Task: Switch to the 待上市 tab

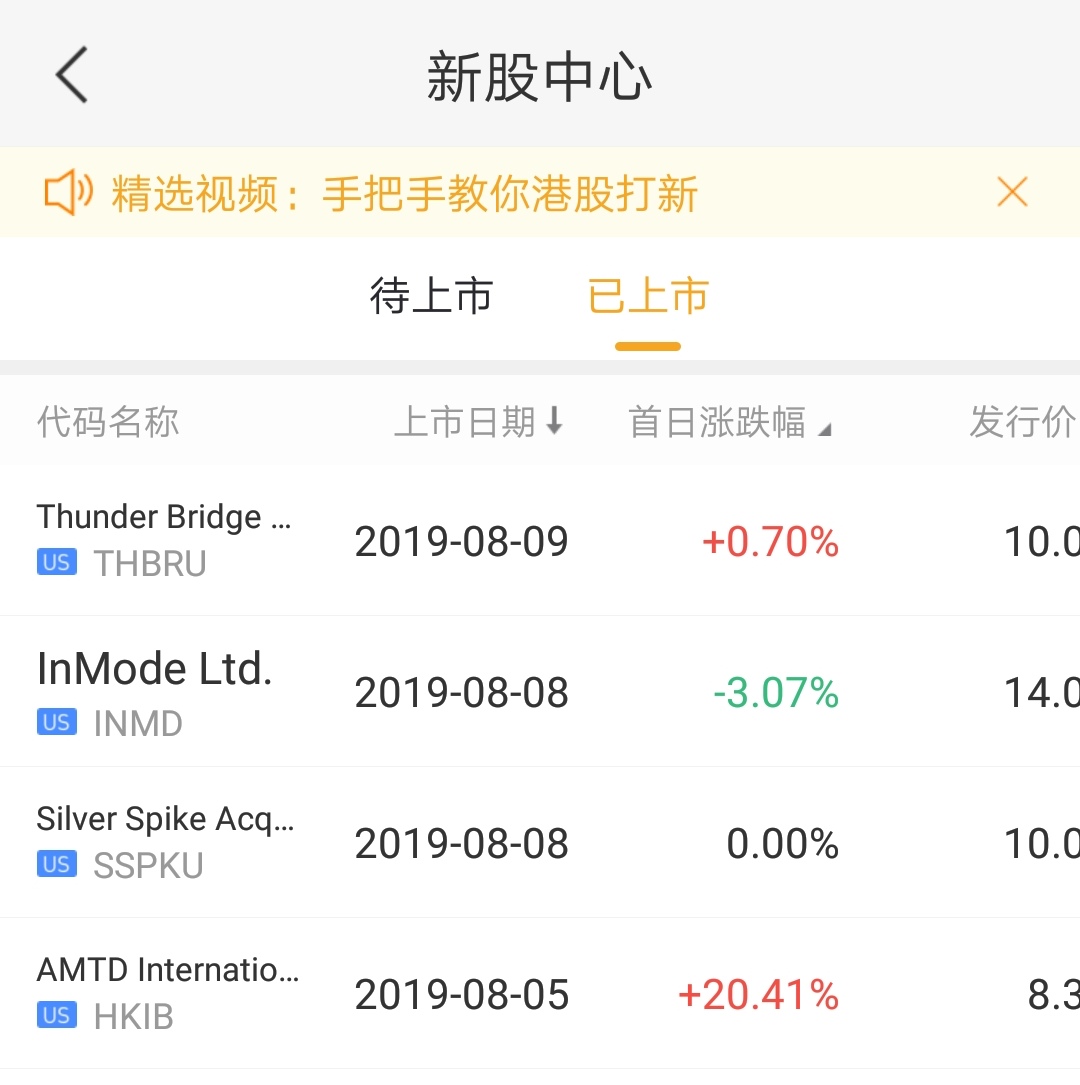Action: pos(431,297)
